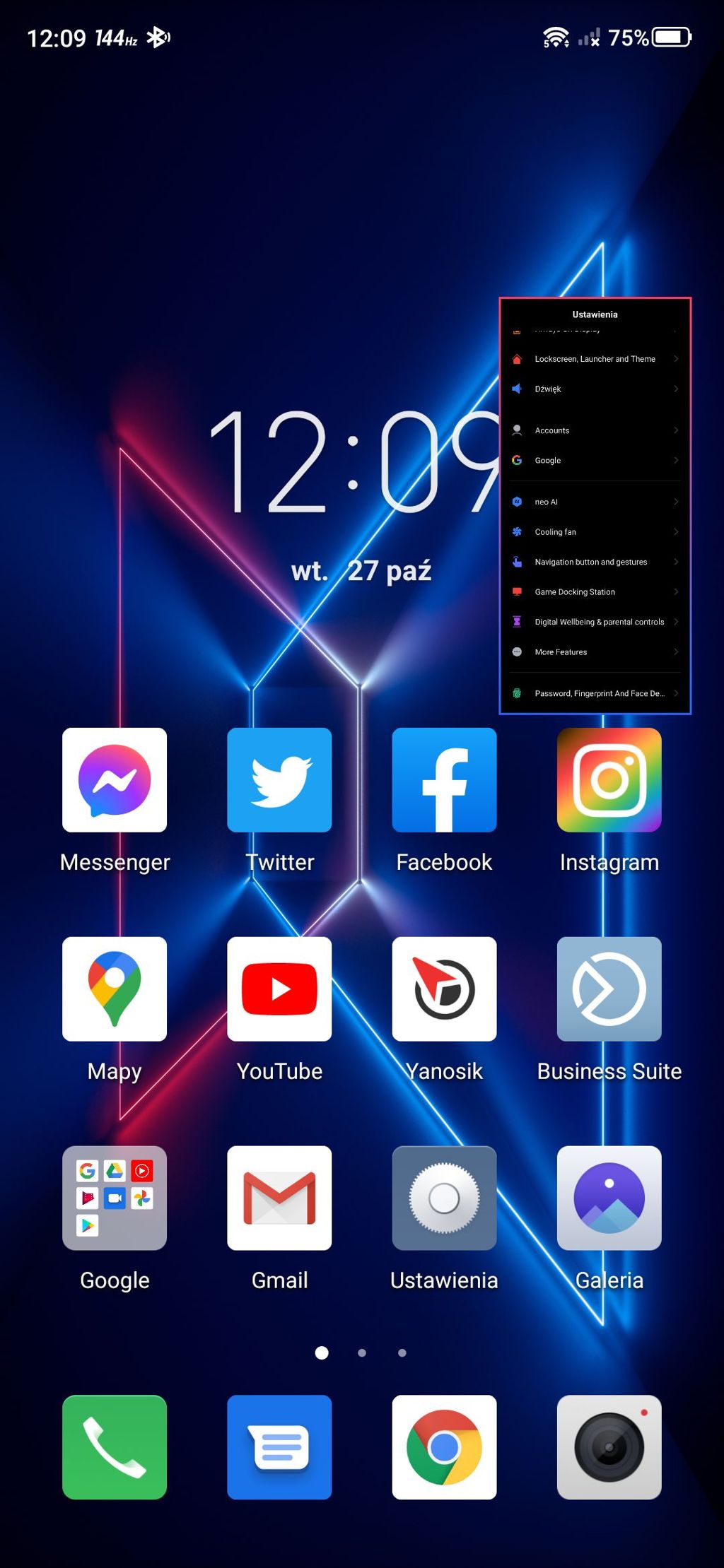The width and height of the screenshot is (724, 1568).
Task: Open the Ustawienia settings app icon
Action: tap(444, 1198)
